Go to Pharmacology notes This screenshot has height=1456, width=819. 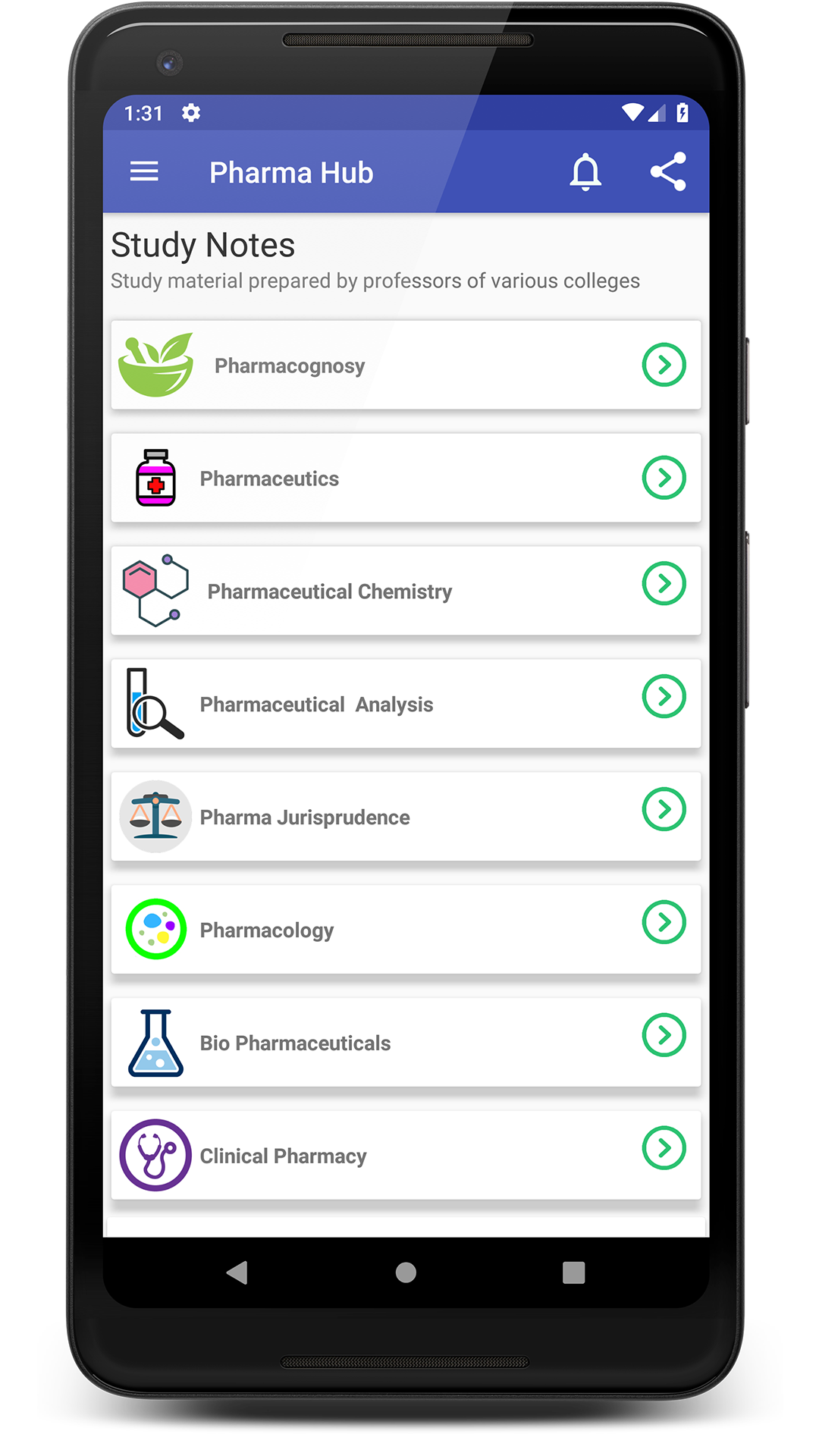[406, 930]
